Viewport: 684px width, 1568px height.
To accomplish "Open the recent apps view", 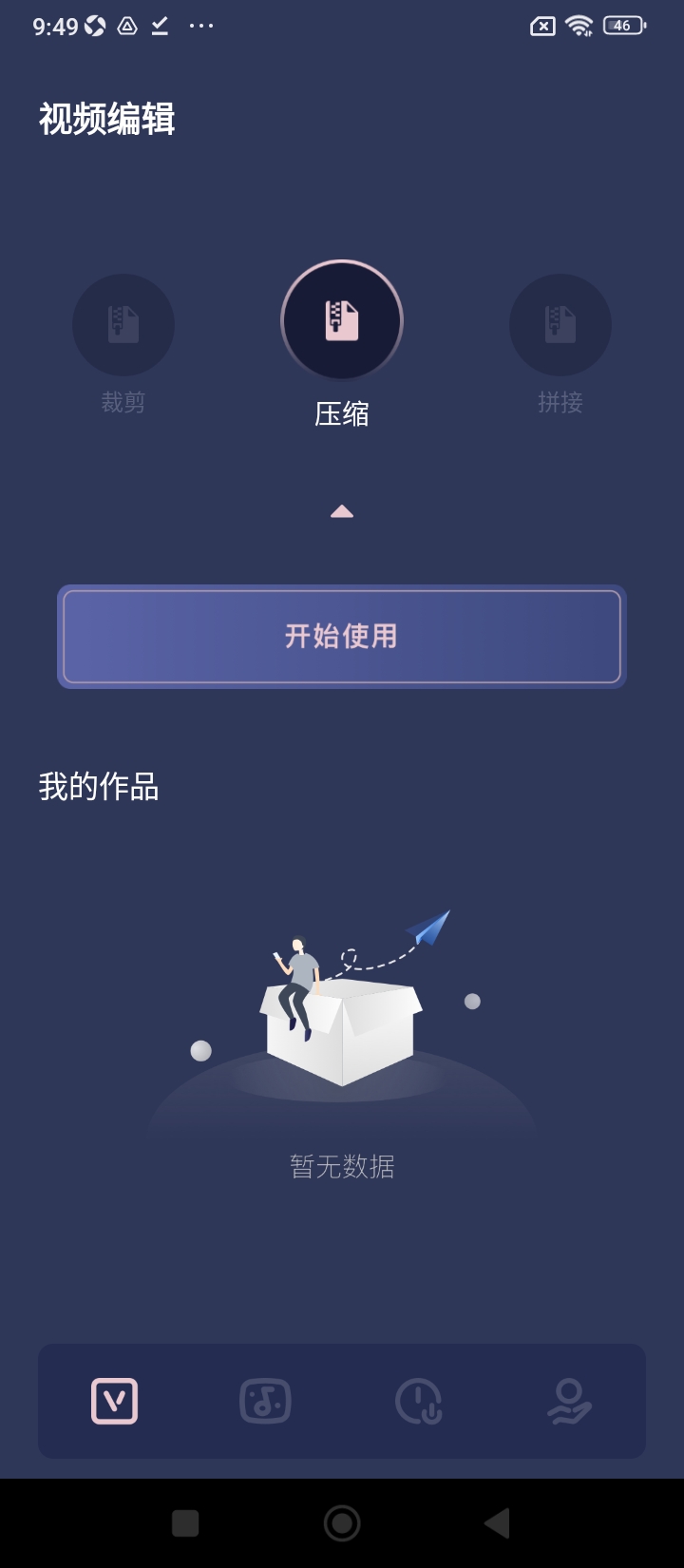I will (x=185, y=1523).
